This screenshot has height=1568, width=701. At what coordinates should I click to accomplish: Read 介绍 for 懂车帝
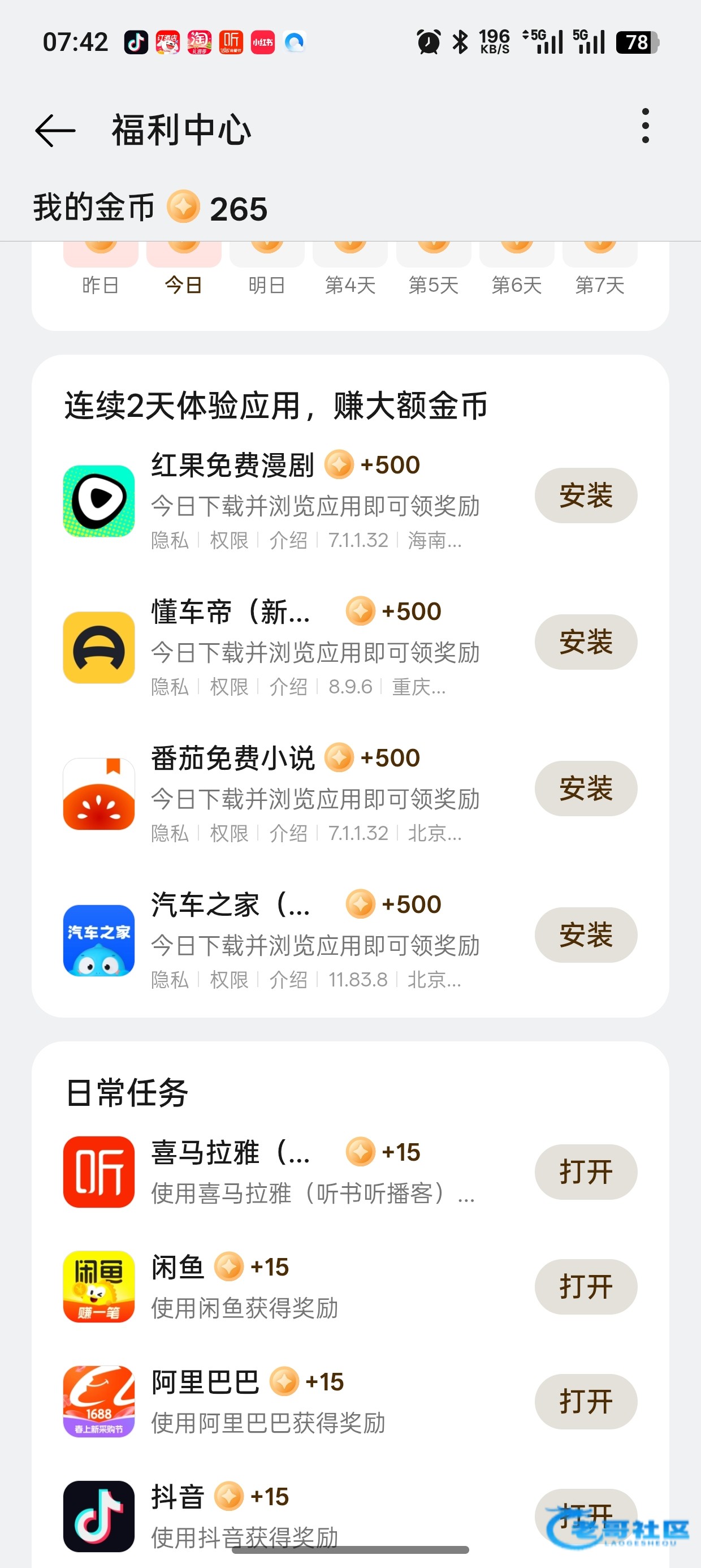(288, 687)
